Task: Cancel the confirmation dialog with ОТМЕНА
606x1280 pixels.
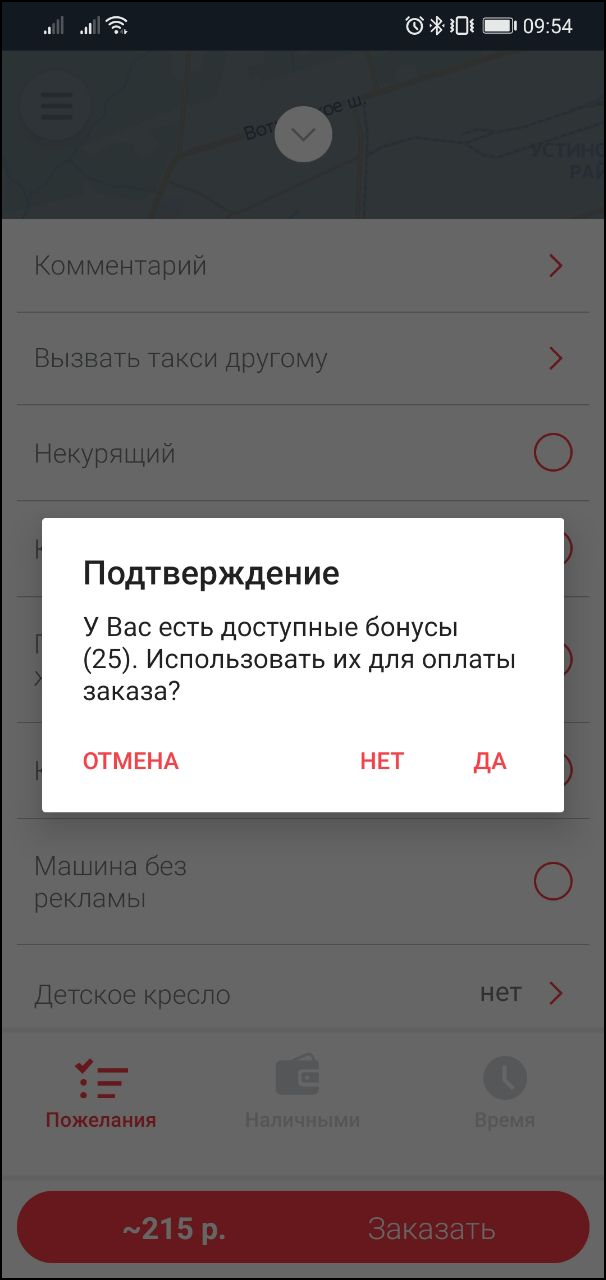Action: point(131,761)
